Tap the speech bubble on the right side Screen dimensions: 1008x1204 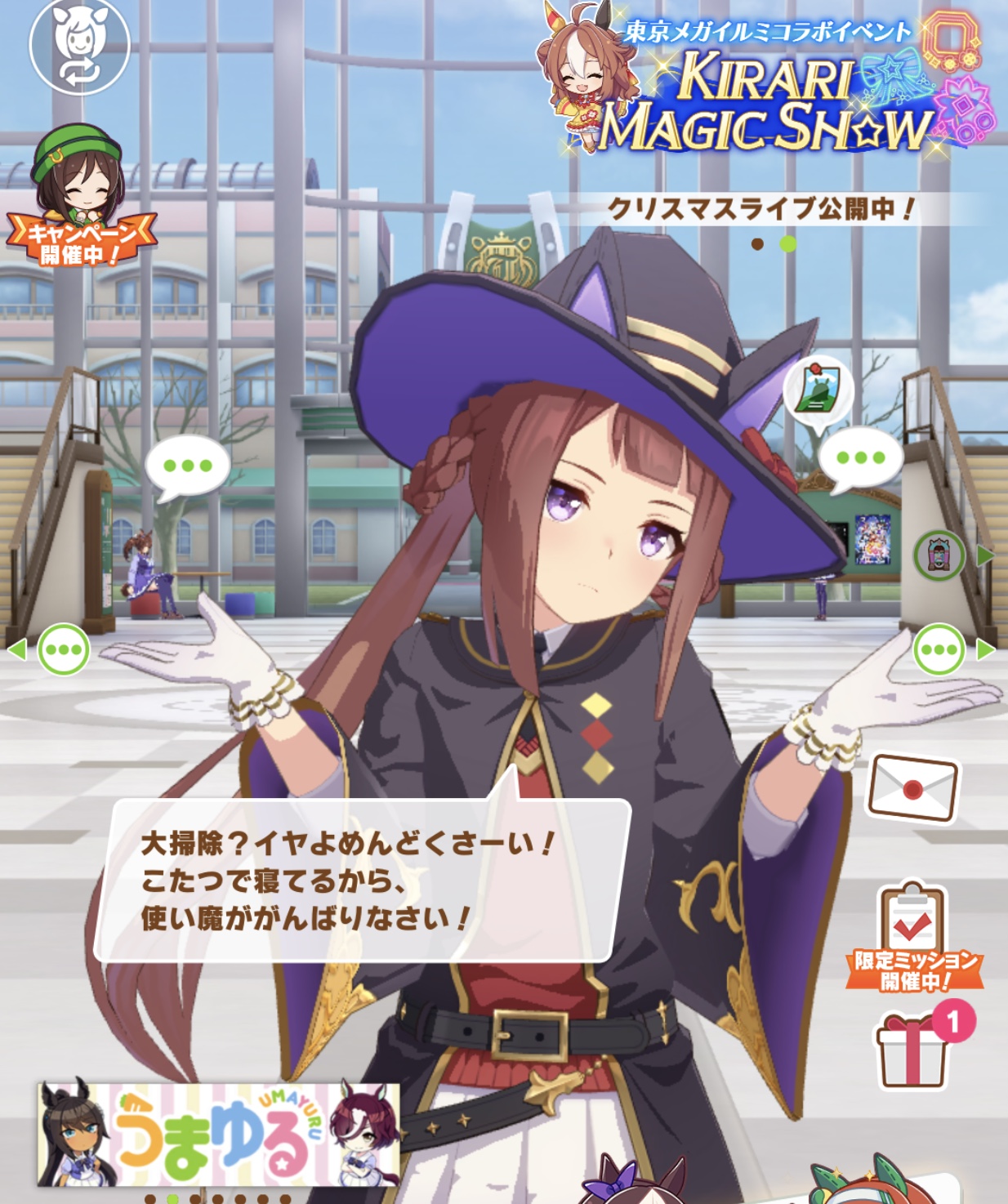861,459
